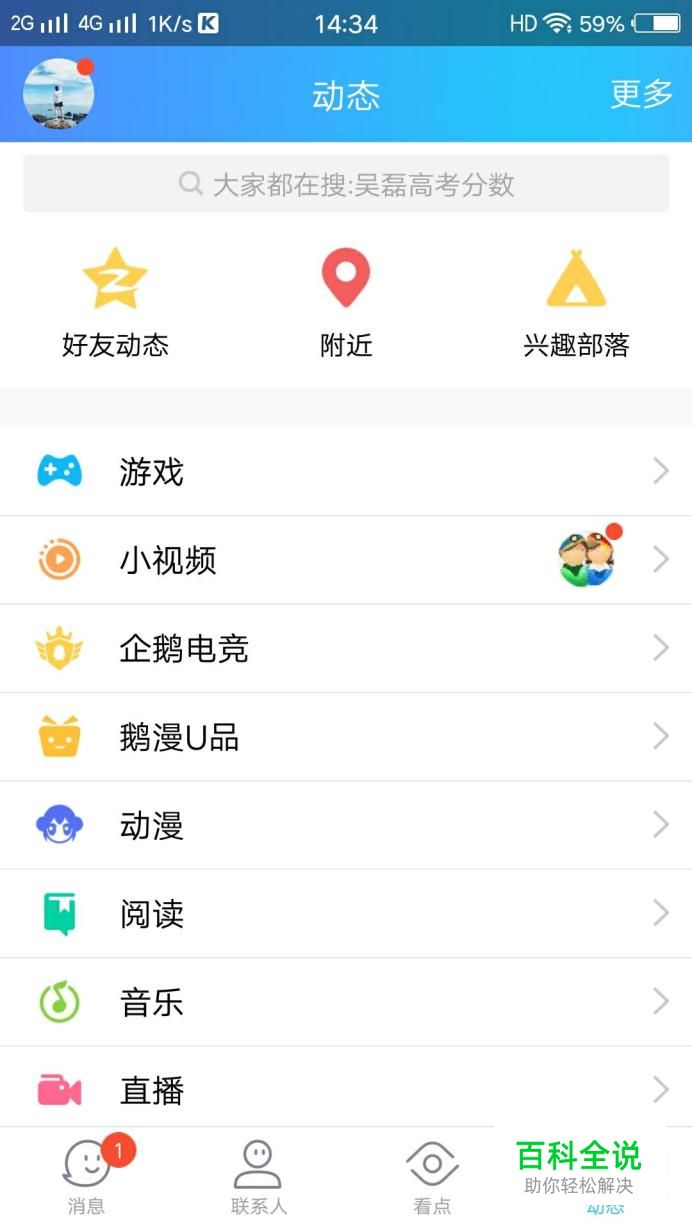
Task: Open the 小视频 row
Action: [346, 560]
